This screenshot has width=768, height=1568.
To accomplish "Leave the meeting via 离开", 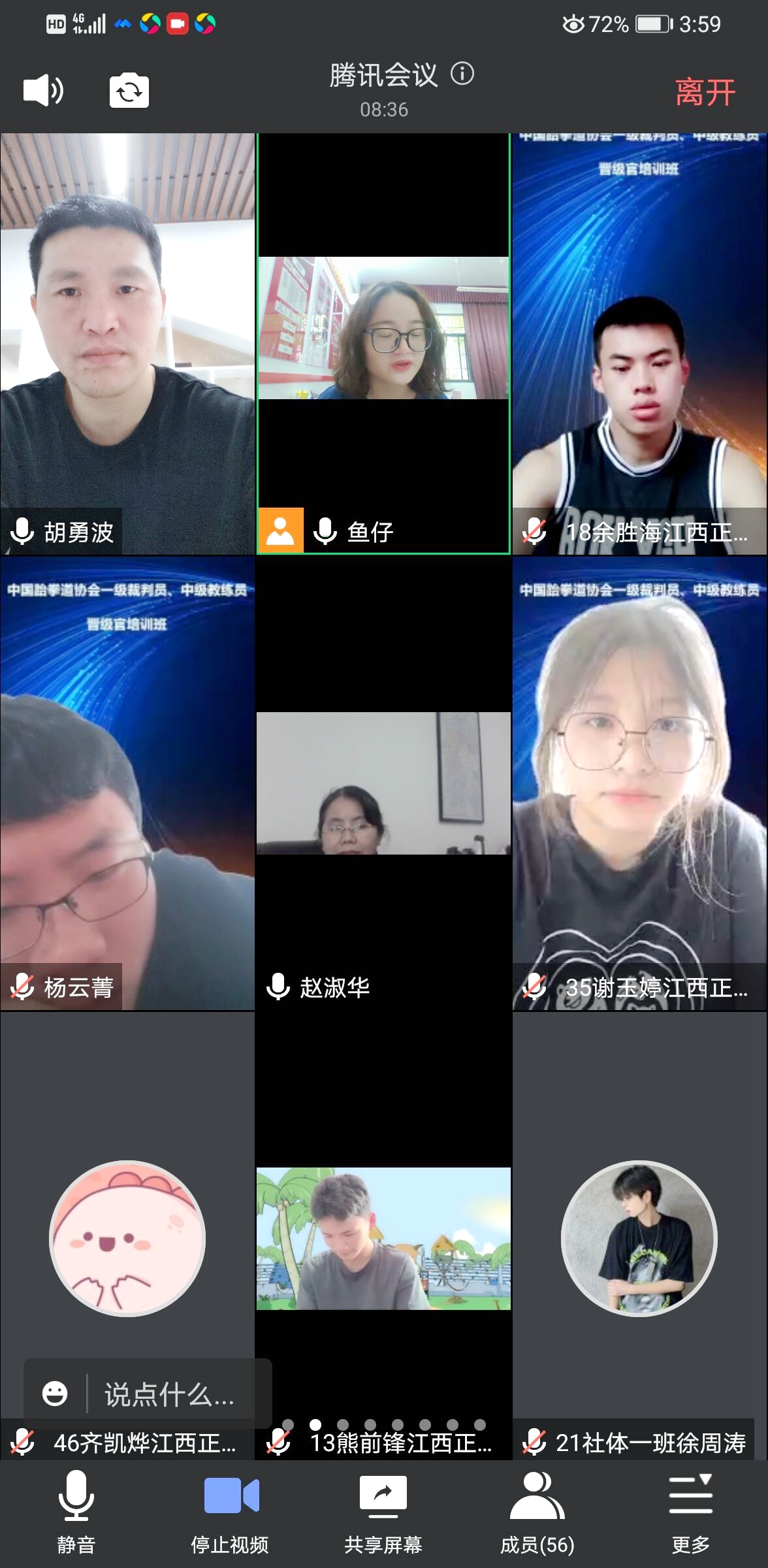I will [x=705, y=91].
